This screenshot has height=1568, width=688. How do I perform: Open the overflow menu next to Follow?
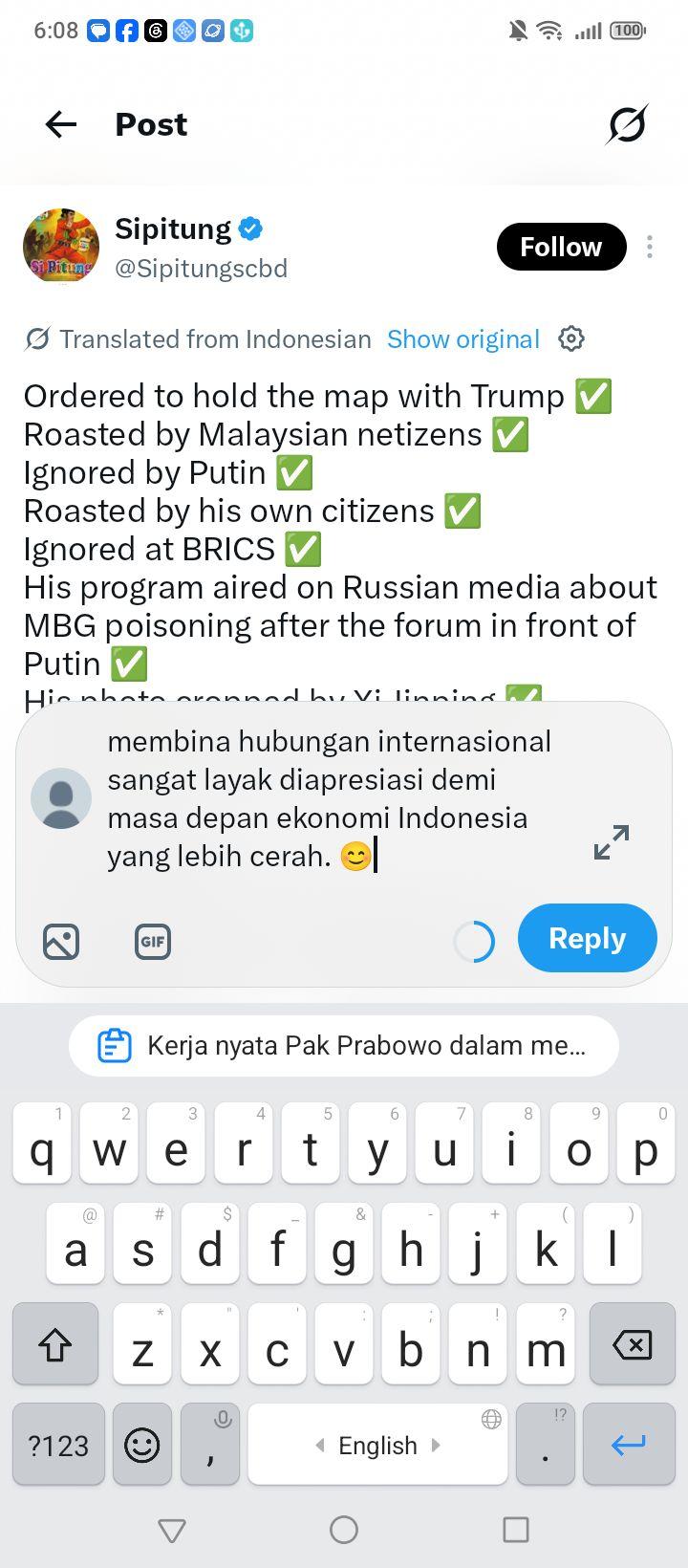650,247
